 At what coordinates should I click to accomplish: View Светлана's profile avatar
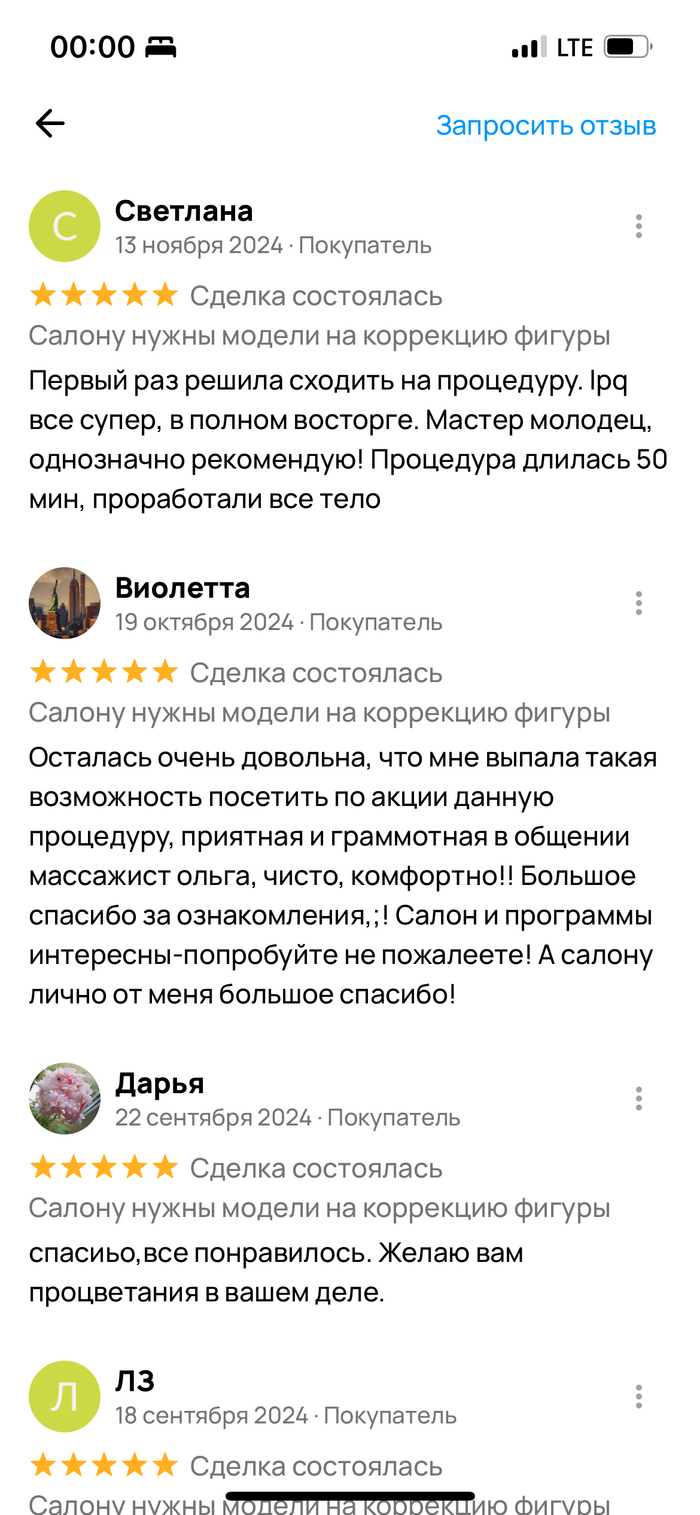pos(65,227)
